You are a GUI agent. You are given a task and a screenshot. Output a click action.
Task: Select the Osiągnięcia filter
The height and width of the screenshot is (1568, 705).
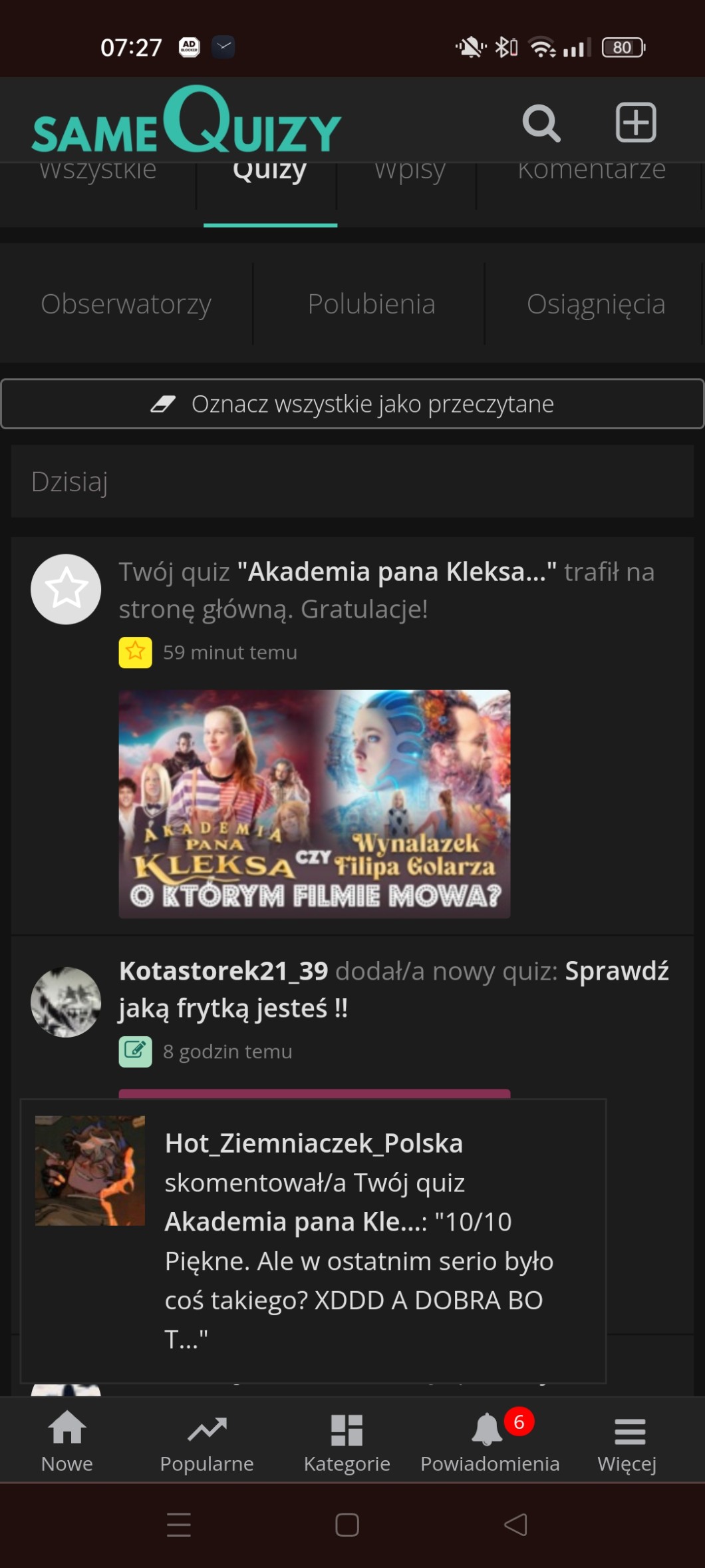pos(595,304)
